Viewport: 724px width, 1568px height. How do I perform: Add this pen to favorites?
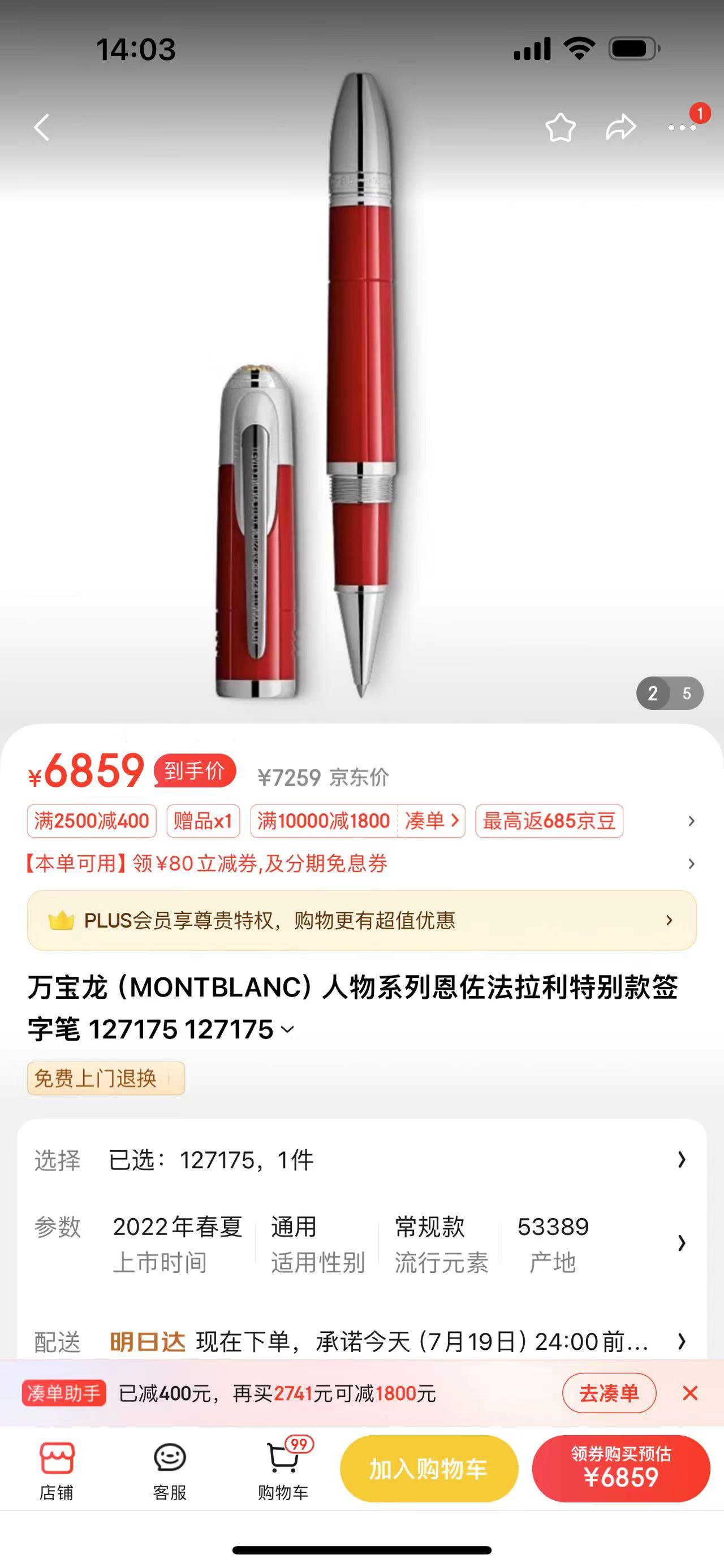(560, 128)
